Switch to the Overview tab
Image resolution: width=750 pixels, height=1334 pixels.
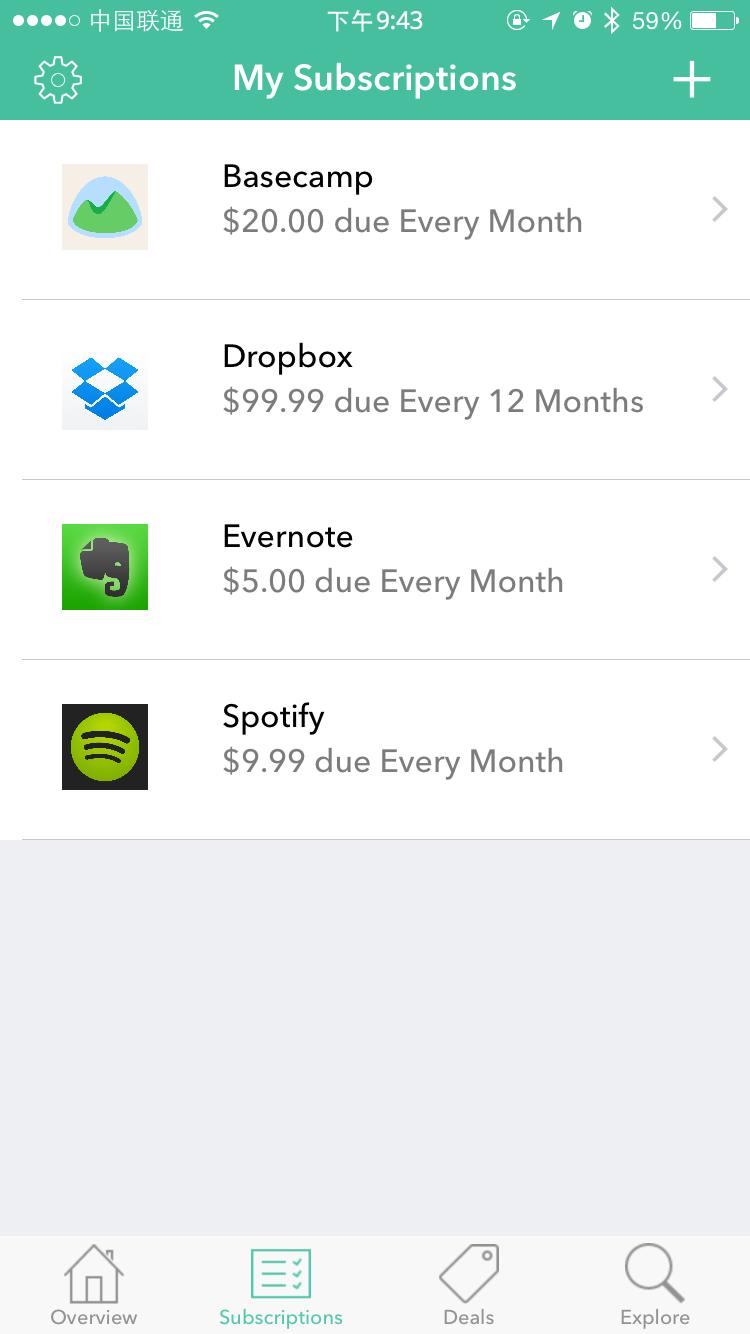pyautogui.click(x=94, y=1286)
